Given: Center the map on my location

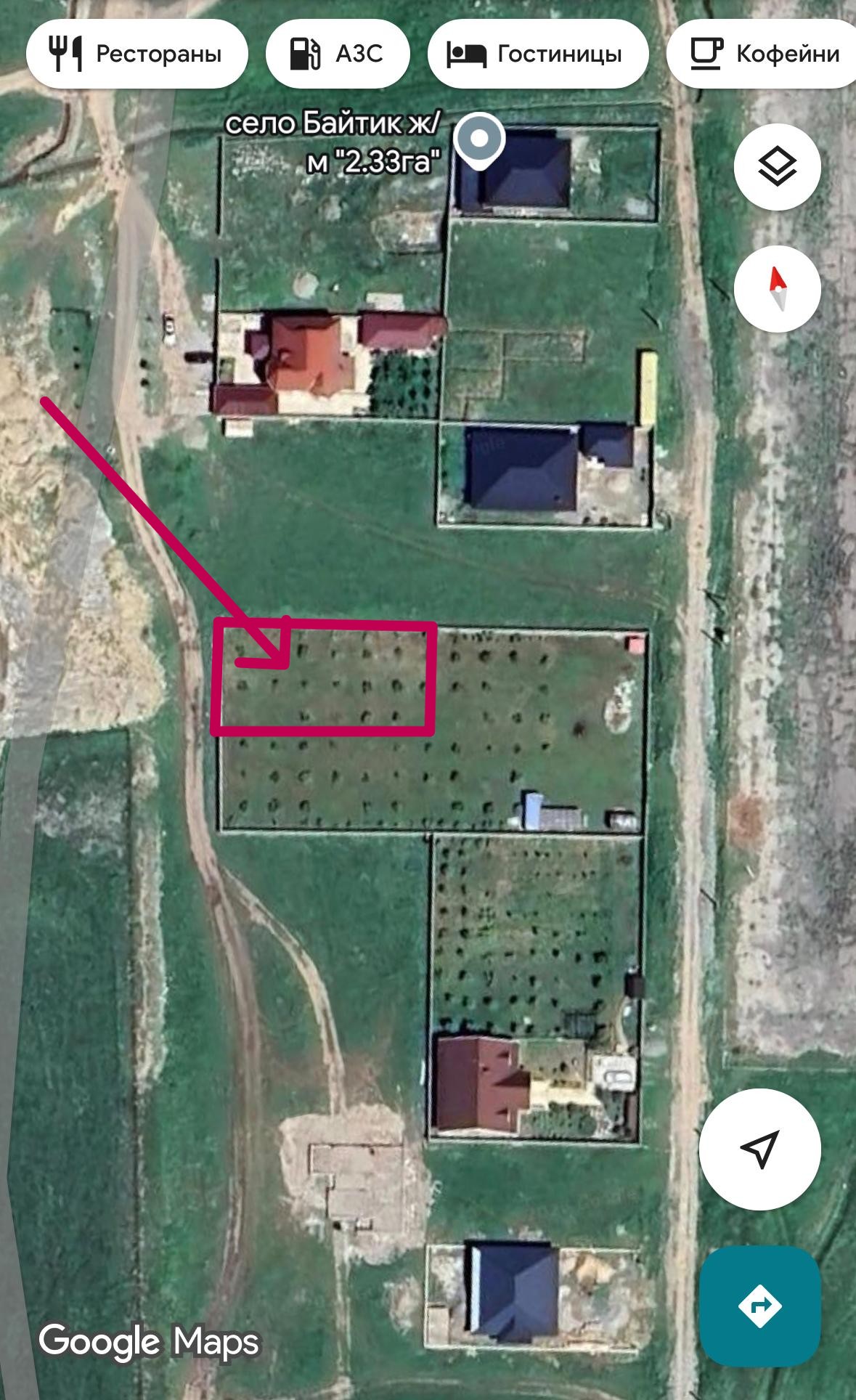Looking at the screenshot, I should pos(759,1149).
